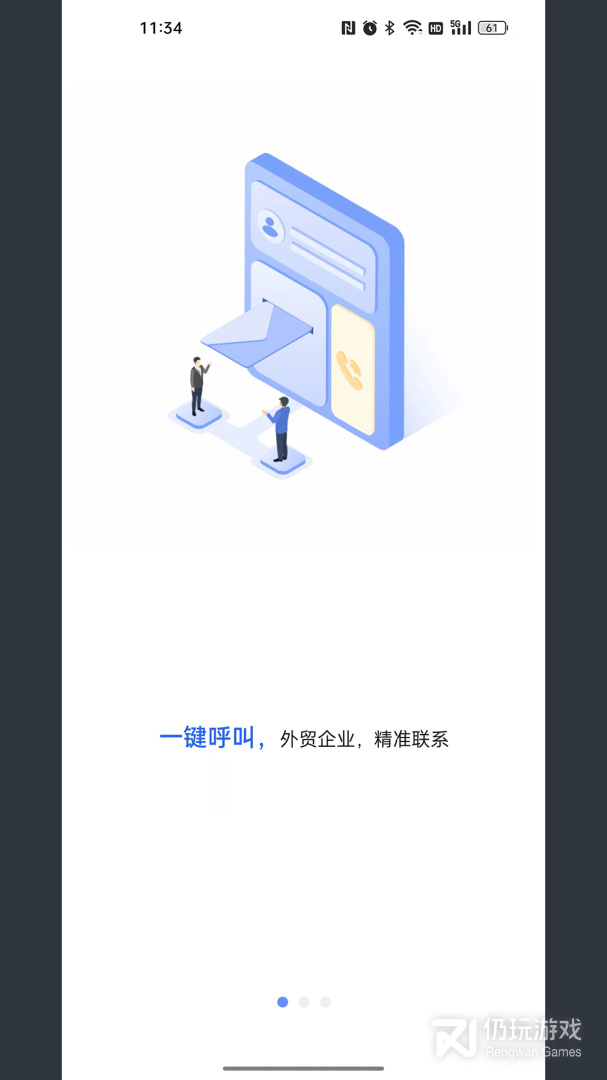This screenshot has height=1080, width=607.
Task: Jump to the third onboarding page dot
Action: [325, 1001]
